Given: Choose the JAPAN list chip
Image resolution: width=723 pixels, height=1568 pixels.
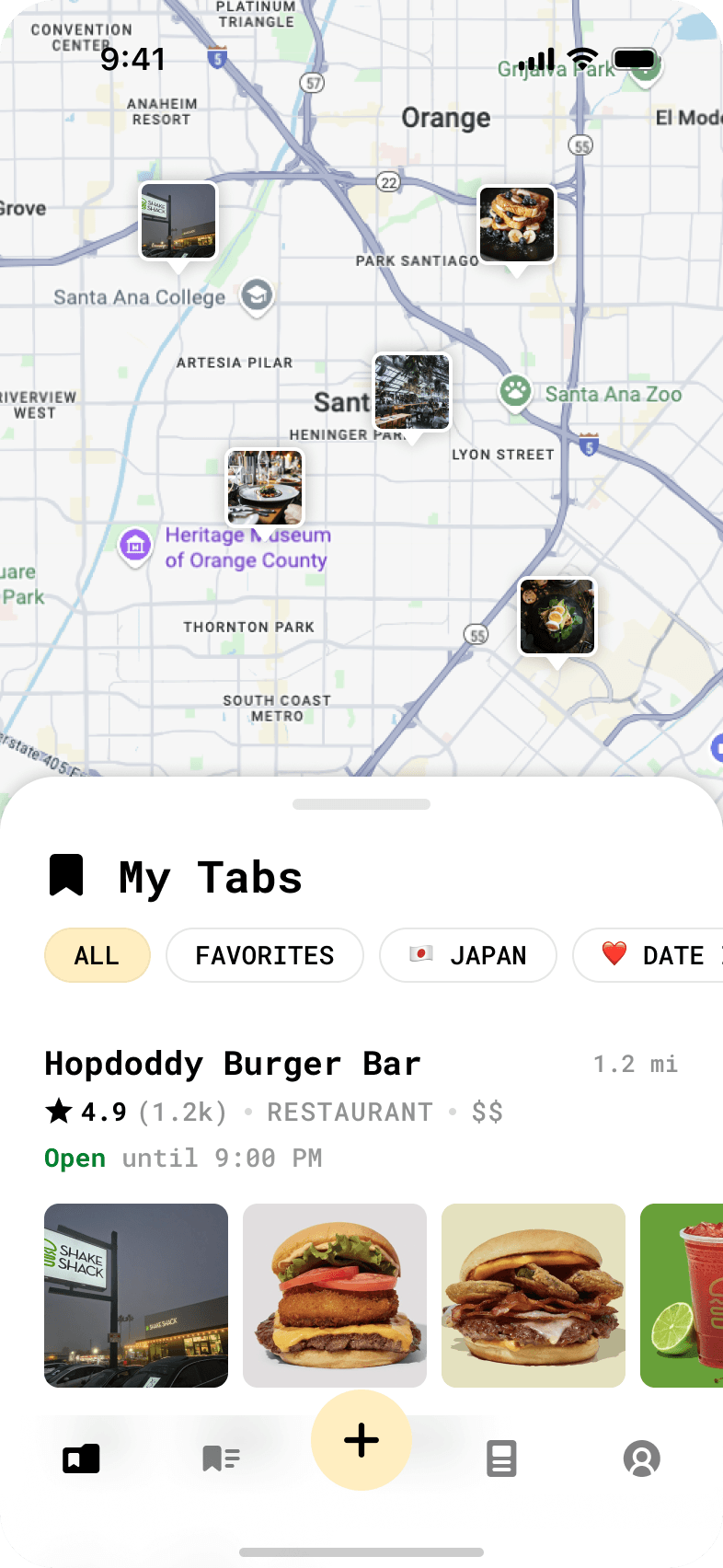Looking at the screenshot, I should [x=468, y=955].
